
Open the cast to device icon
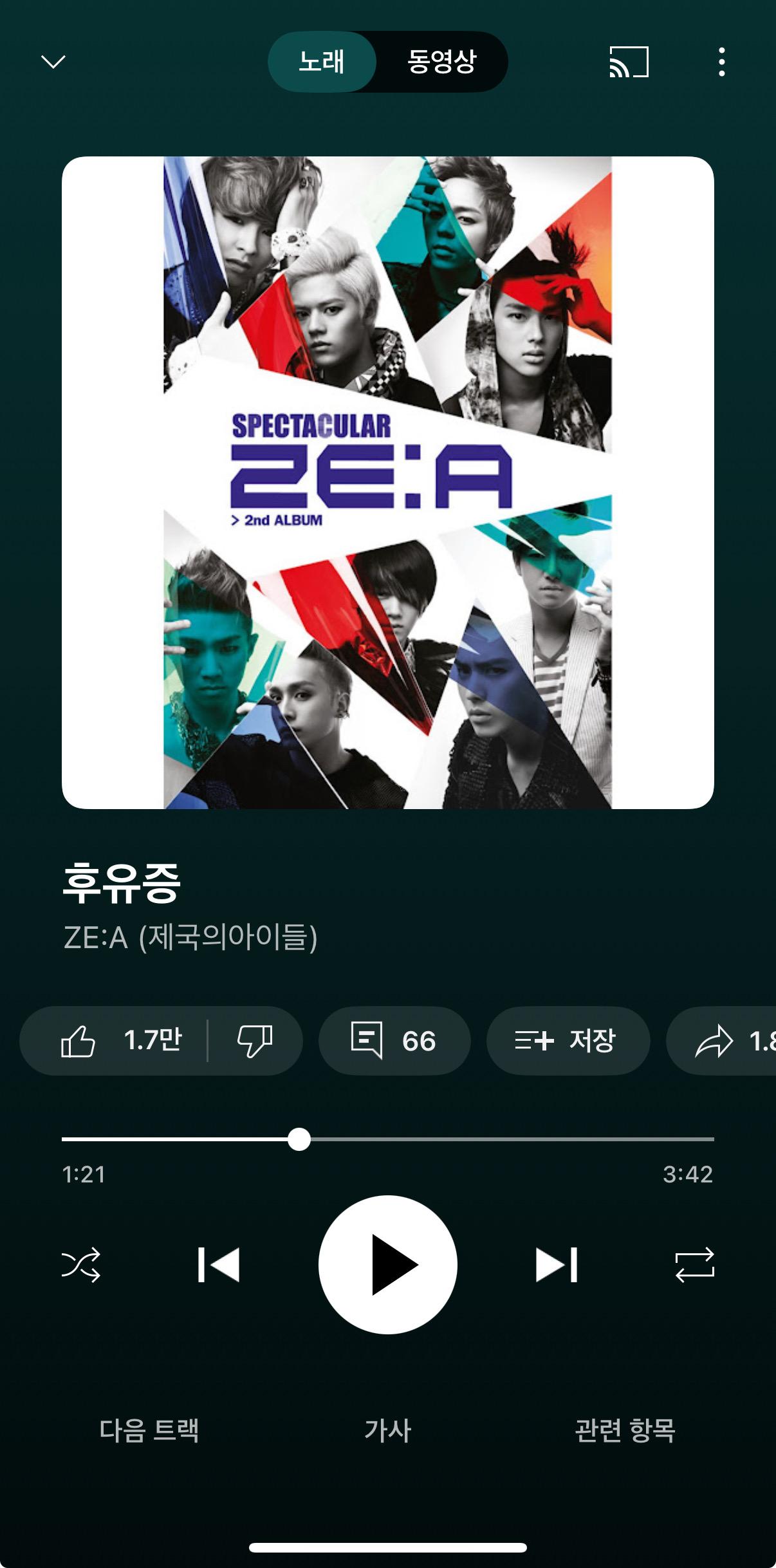click(629, 62)
